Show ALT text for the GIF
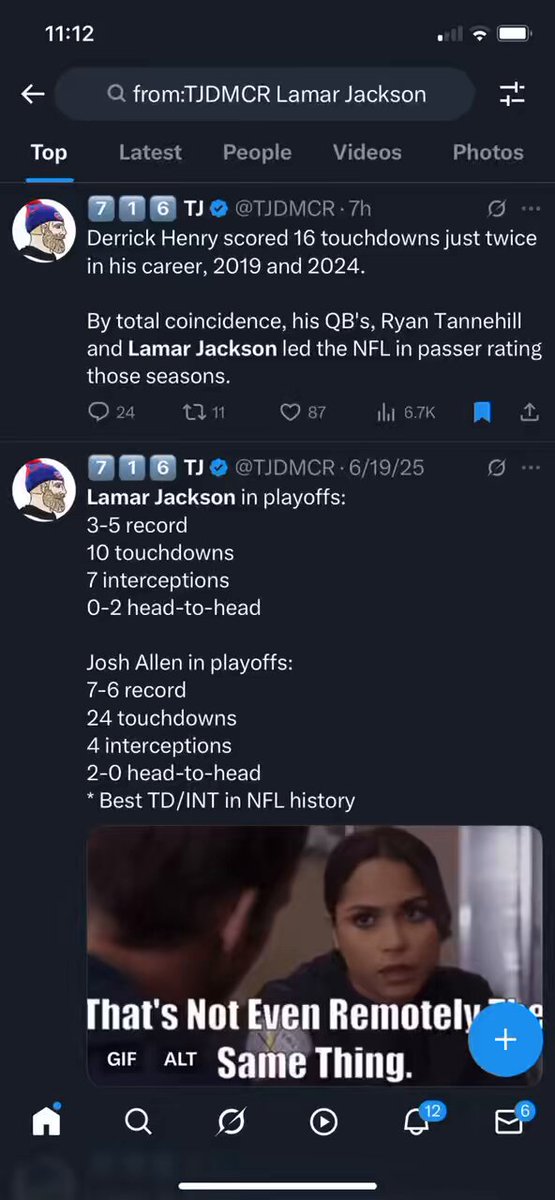This screenshot has width=555, height=1200. [x=180, y=1059]
